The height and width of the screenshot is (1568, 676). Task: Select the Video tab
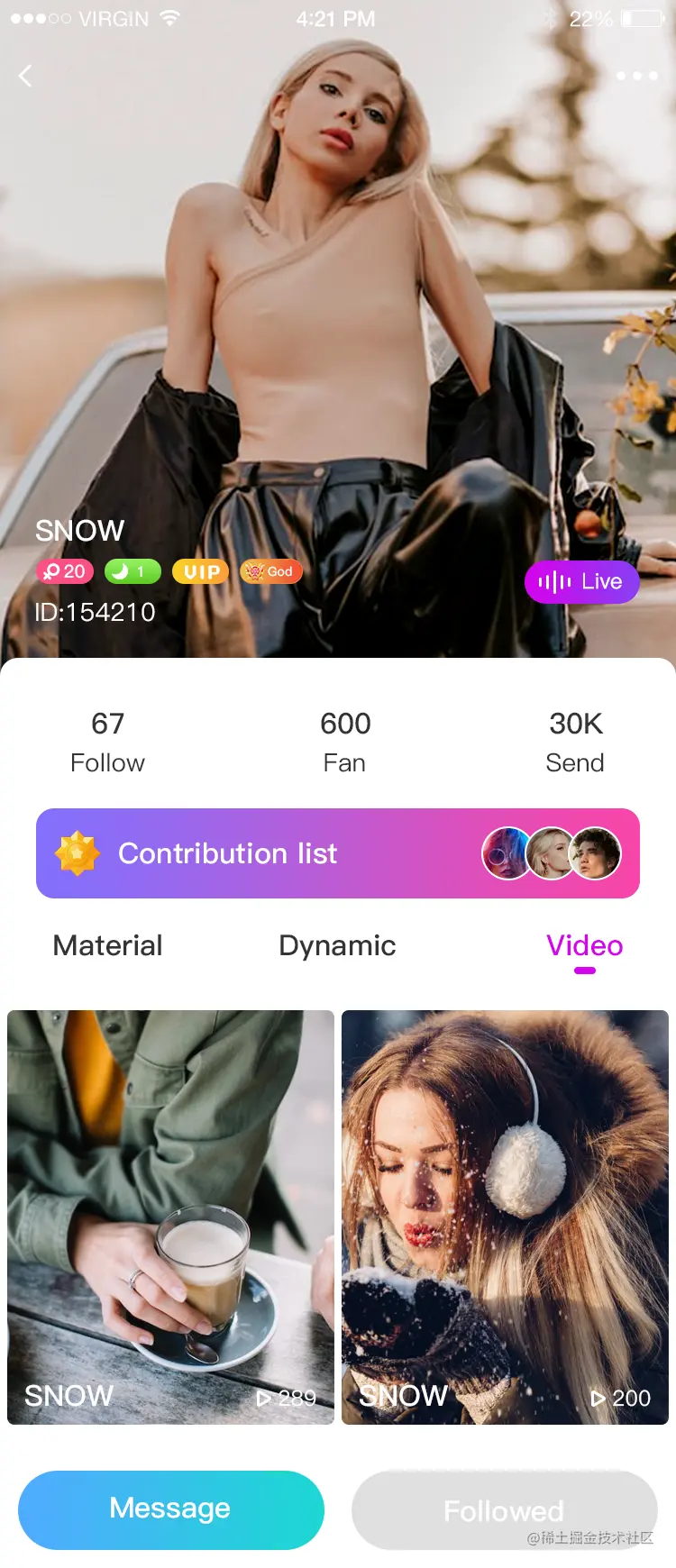coord(584,945)
